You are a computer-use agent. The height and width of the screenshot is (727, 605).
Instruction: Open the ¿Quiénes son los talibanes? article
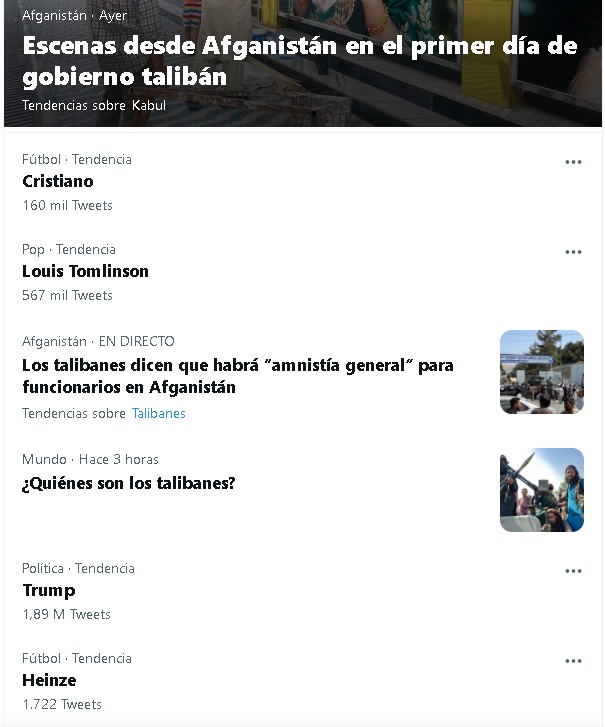click(129, 483)
